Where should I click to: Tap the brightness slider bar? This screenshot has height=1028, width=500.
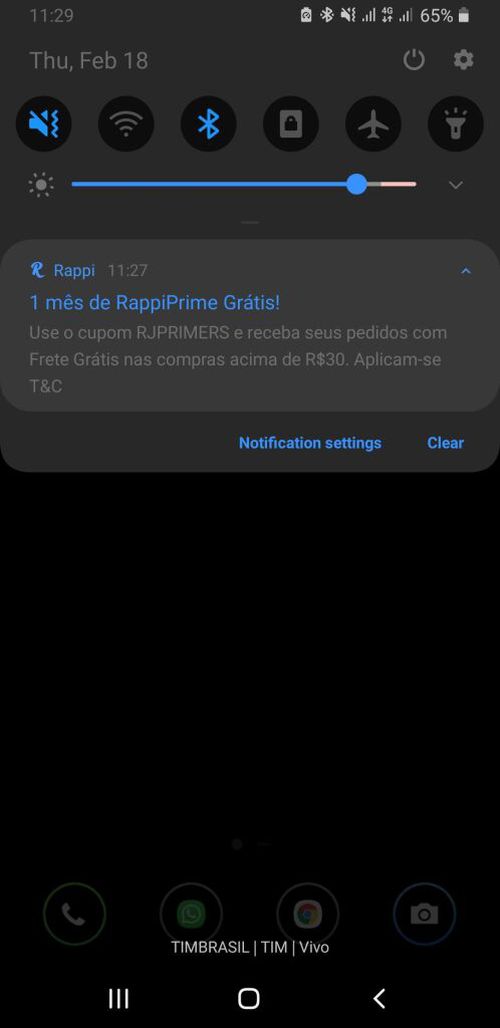click(x=244, y=184)
